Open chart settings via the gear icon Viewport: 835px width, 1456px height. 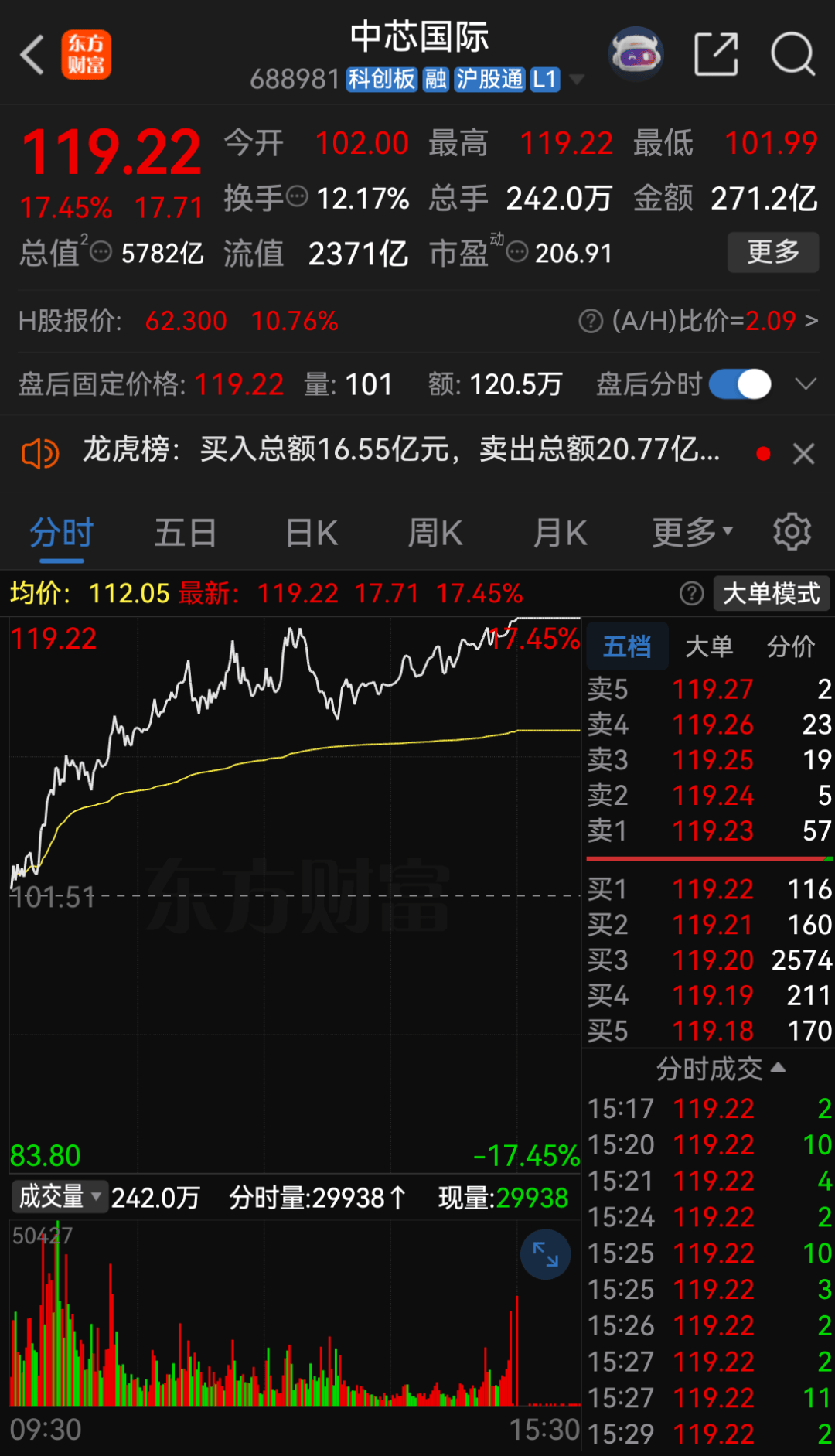coord(792,531)
